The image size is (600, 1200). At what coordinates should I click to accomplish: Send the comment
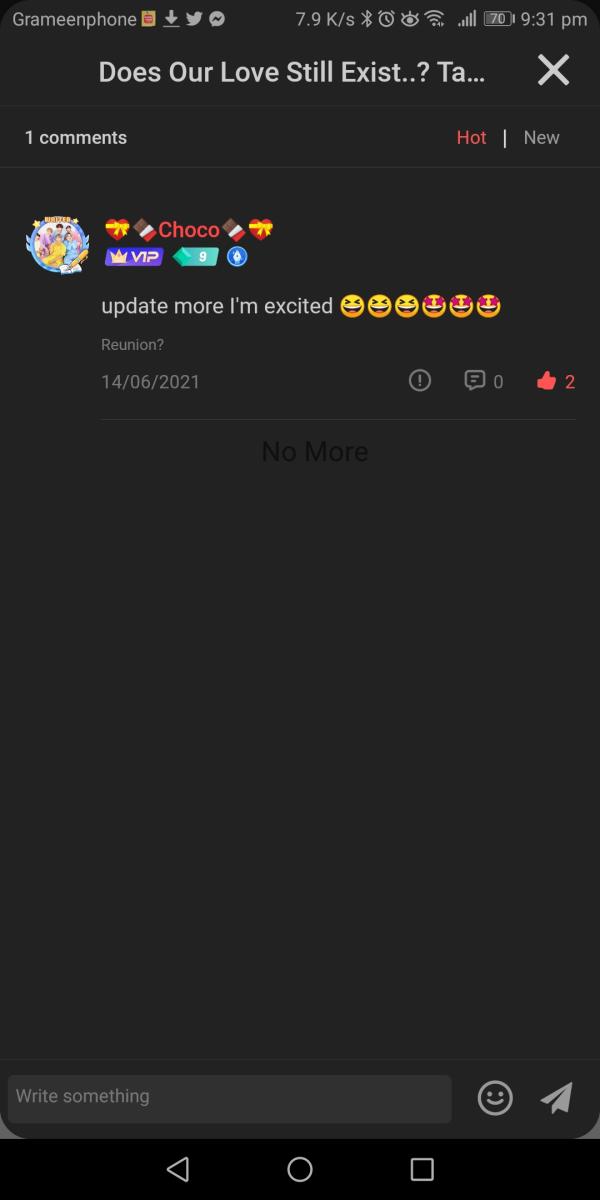click(x=557, y=1098)
